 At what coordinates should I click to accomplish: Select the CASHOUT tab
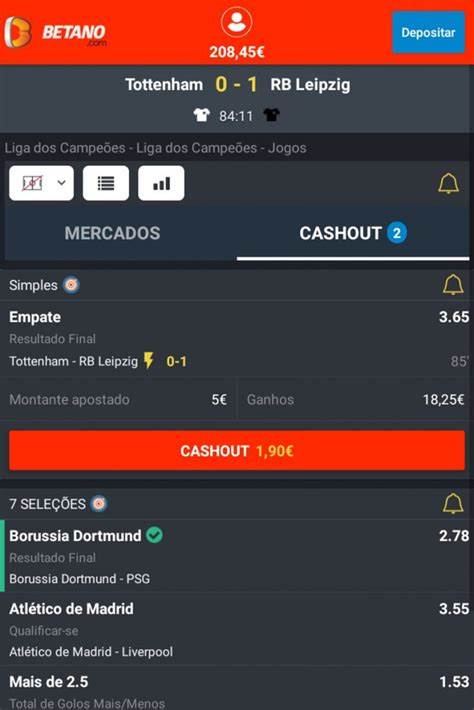pos(353,233)
